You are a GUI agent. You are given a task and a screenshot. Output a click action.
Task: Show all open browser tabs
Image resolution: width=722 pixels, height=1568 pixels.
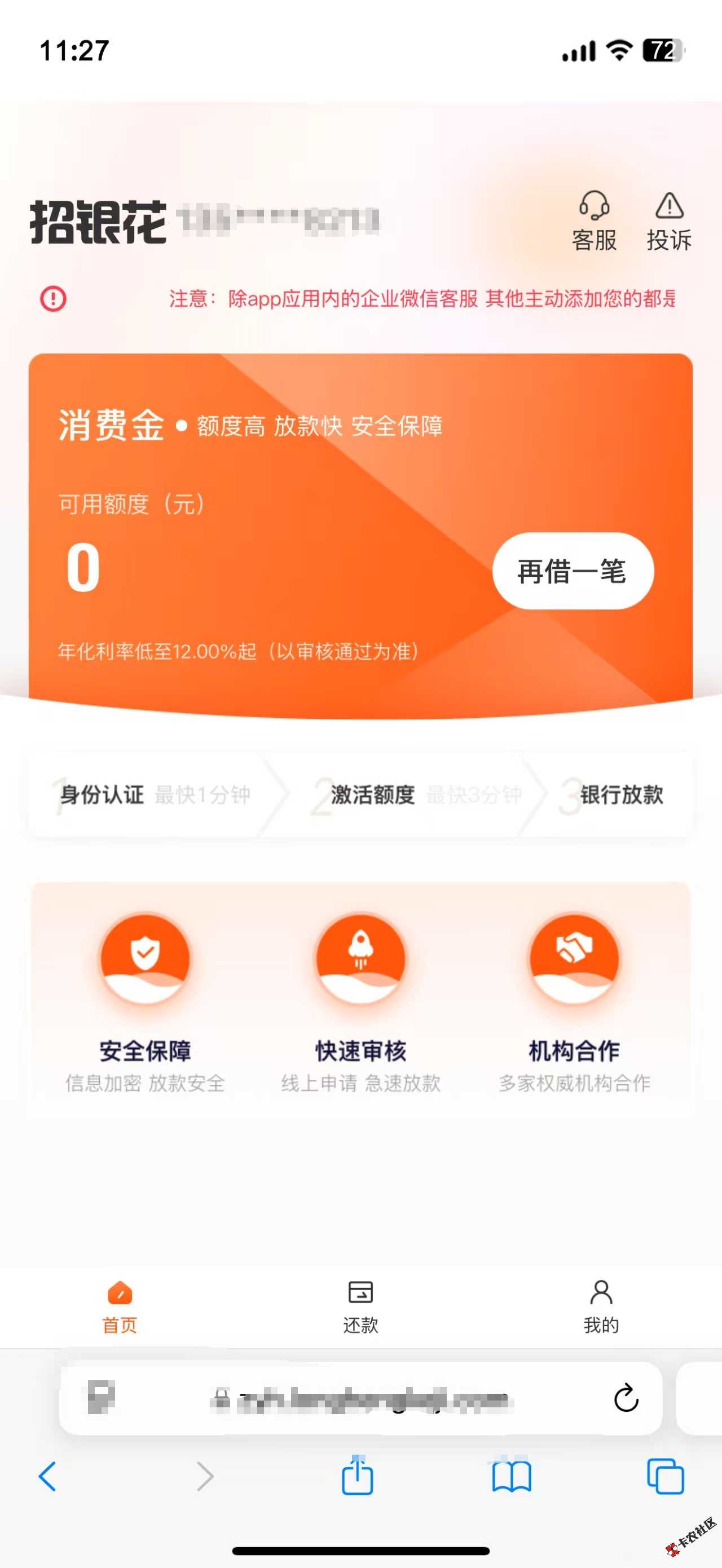[666, 1476]
